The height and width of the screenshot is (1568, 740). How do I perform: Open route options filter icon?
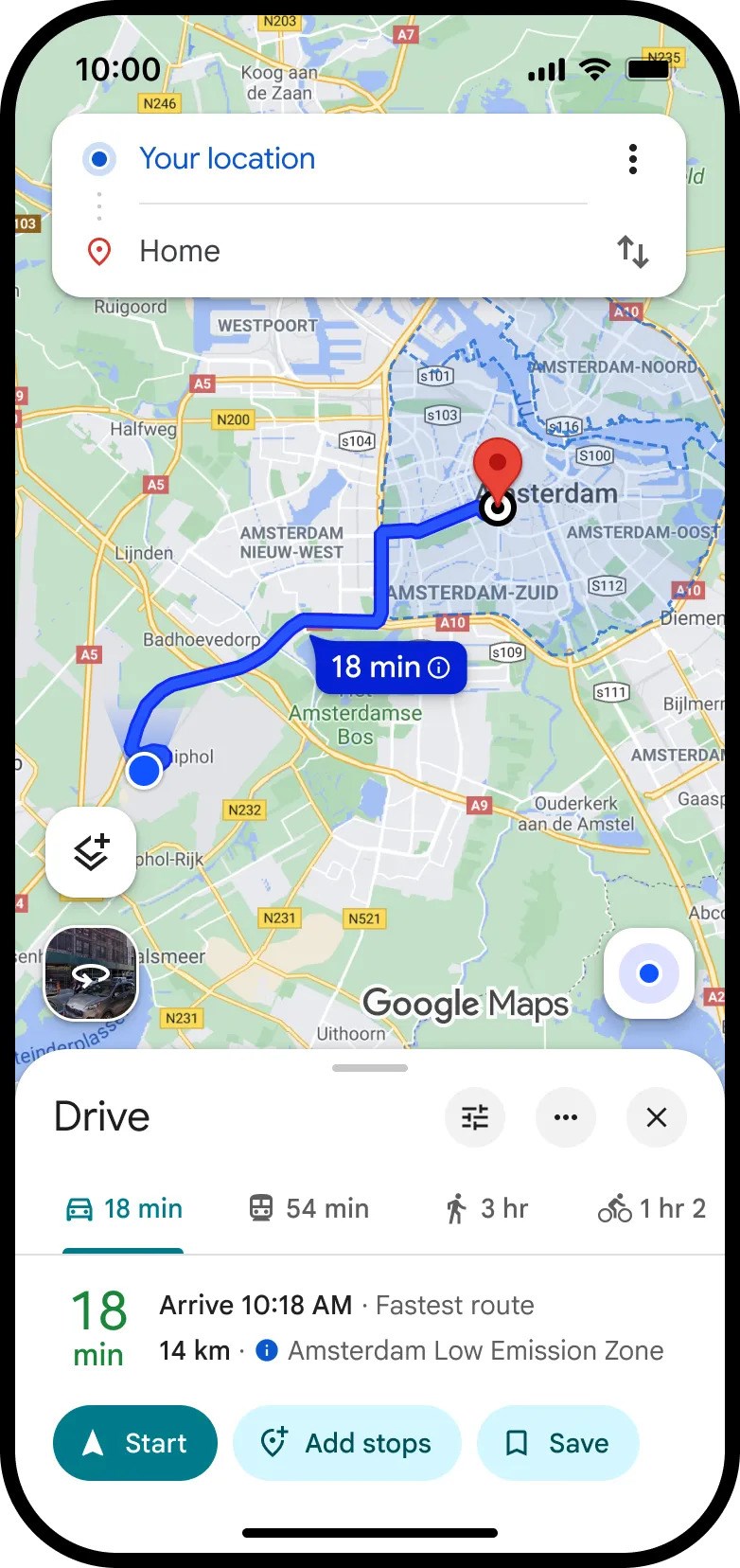pos(475,1117)
